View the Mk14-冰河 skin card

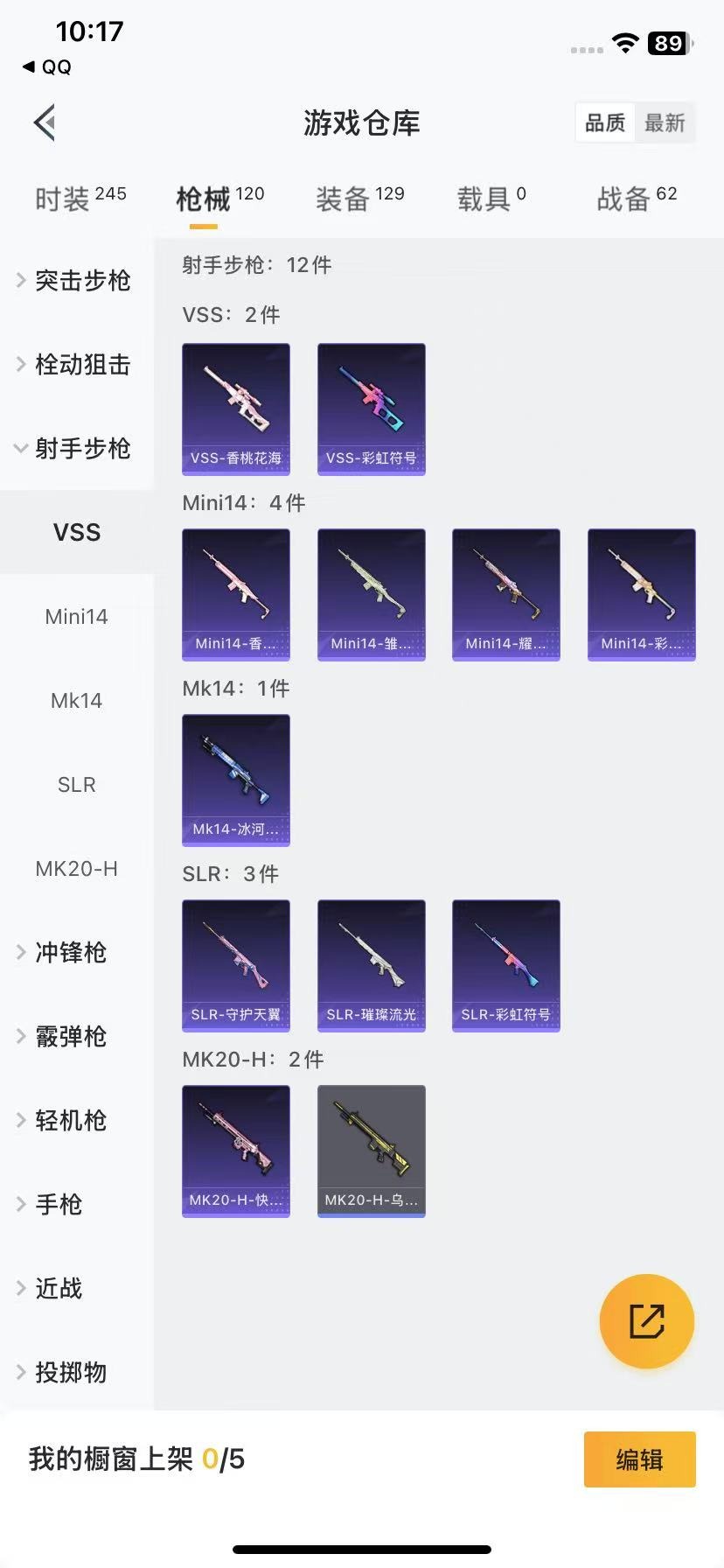(236, 780)
